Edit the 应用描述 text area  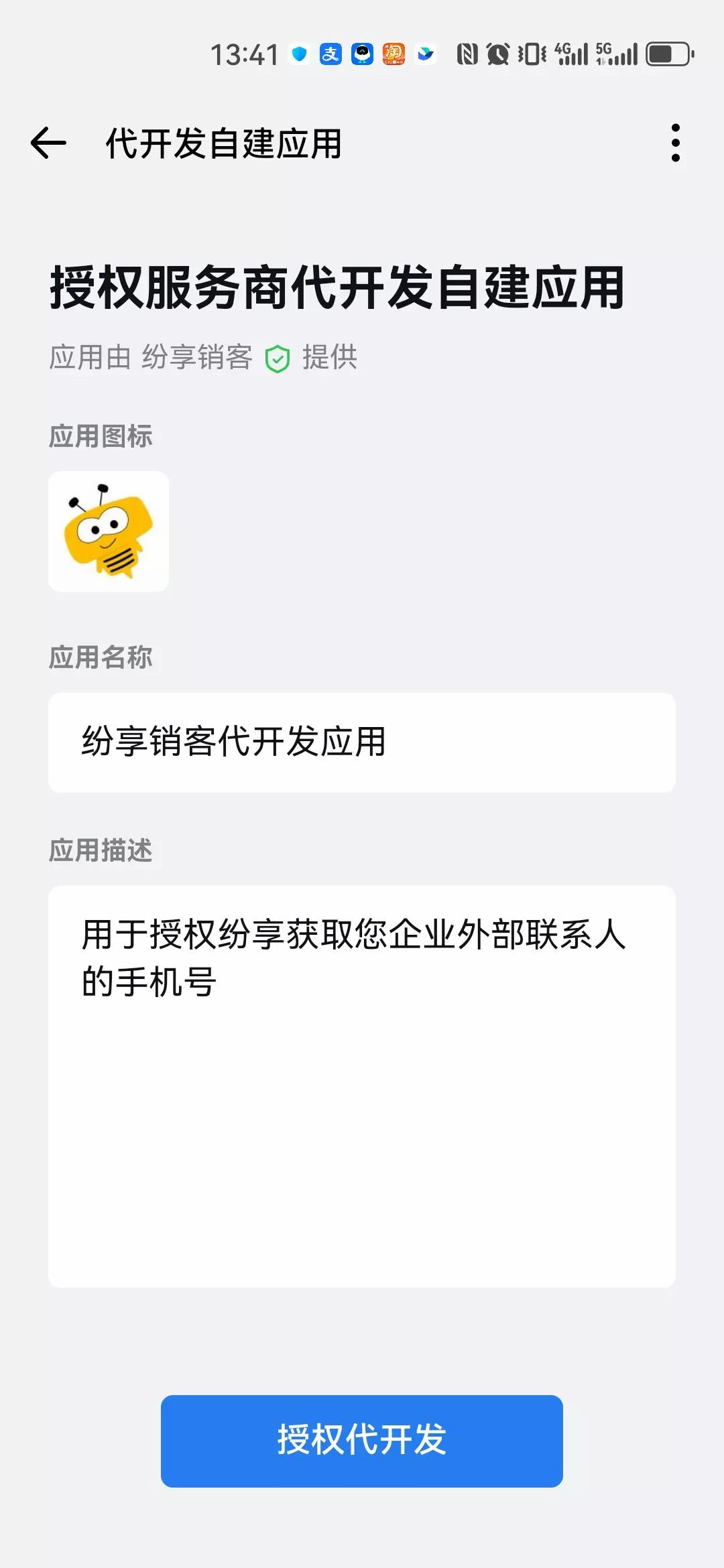click(x=362, y=1086)
